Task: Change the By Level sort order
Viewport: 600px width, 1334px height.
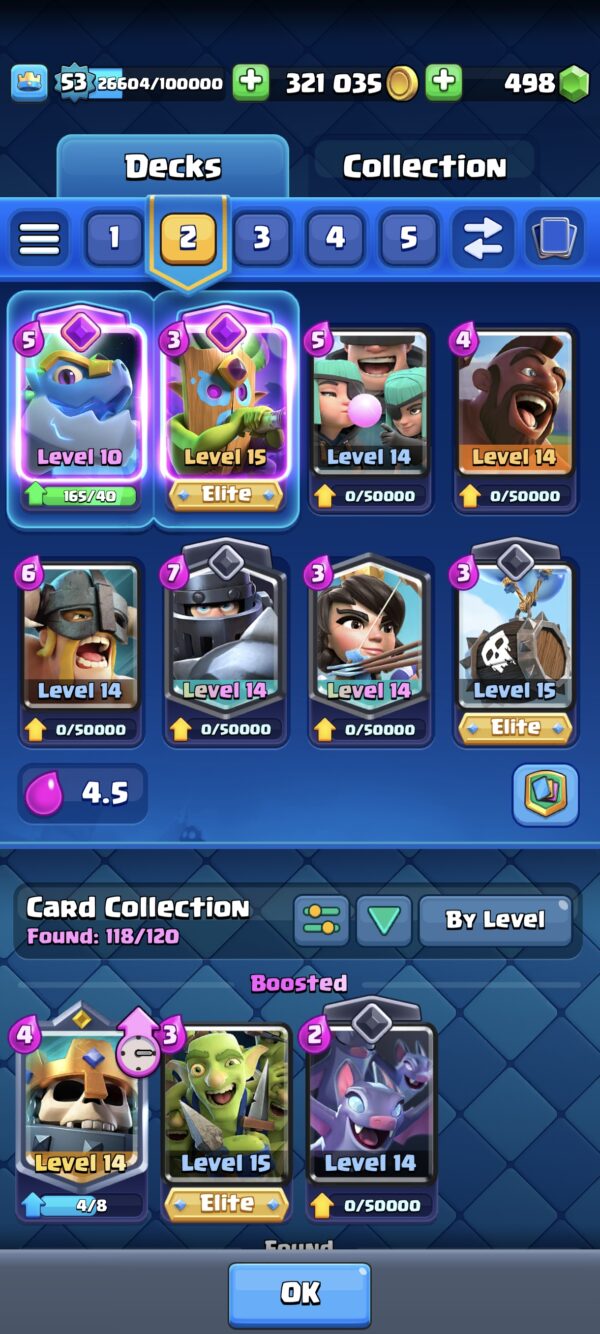Action: click(495, 921)
